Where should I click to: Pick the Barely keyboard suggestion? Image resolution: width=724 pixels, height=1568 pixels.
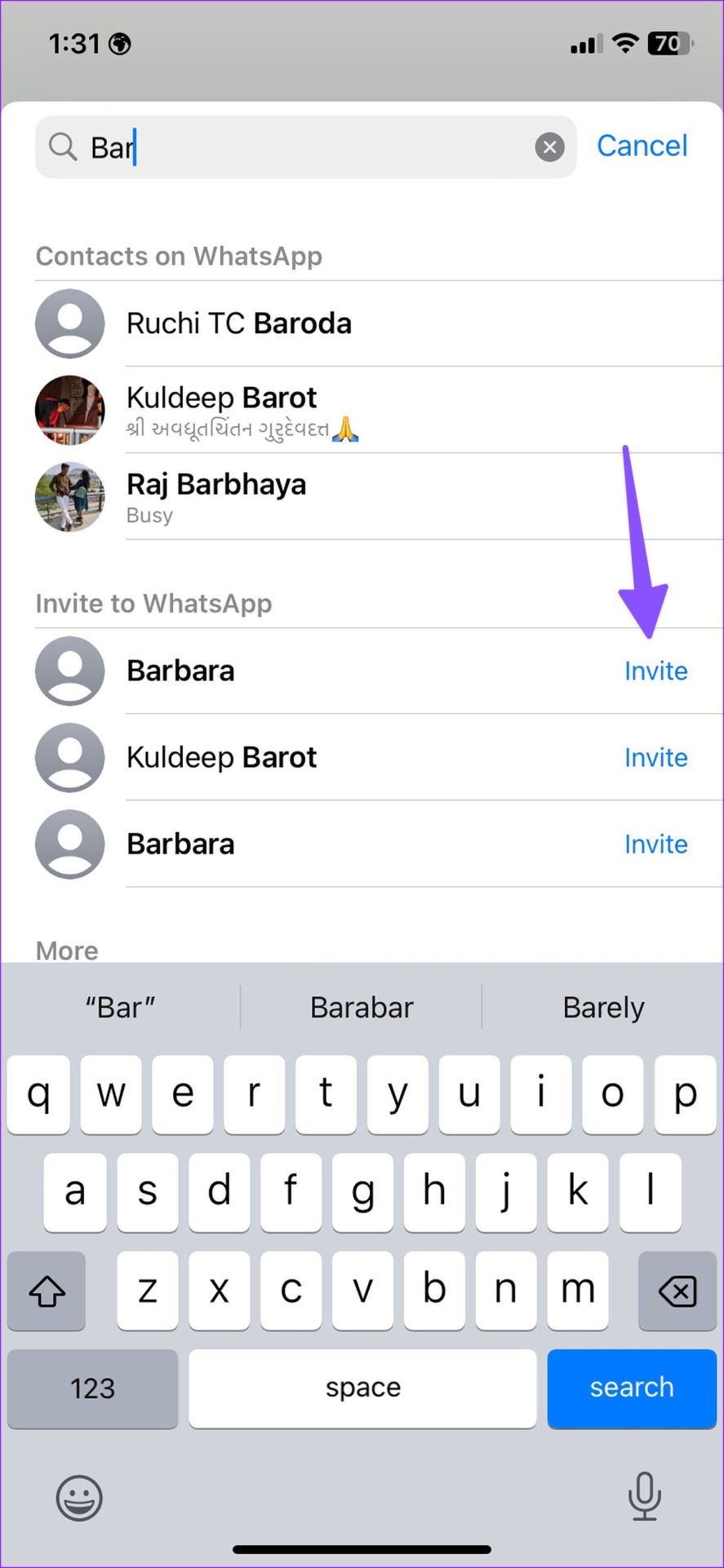pos(603,1008)
